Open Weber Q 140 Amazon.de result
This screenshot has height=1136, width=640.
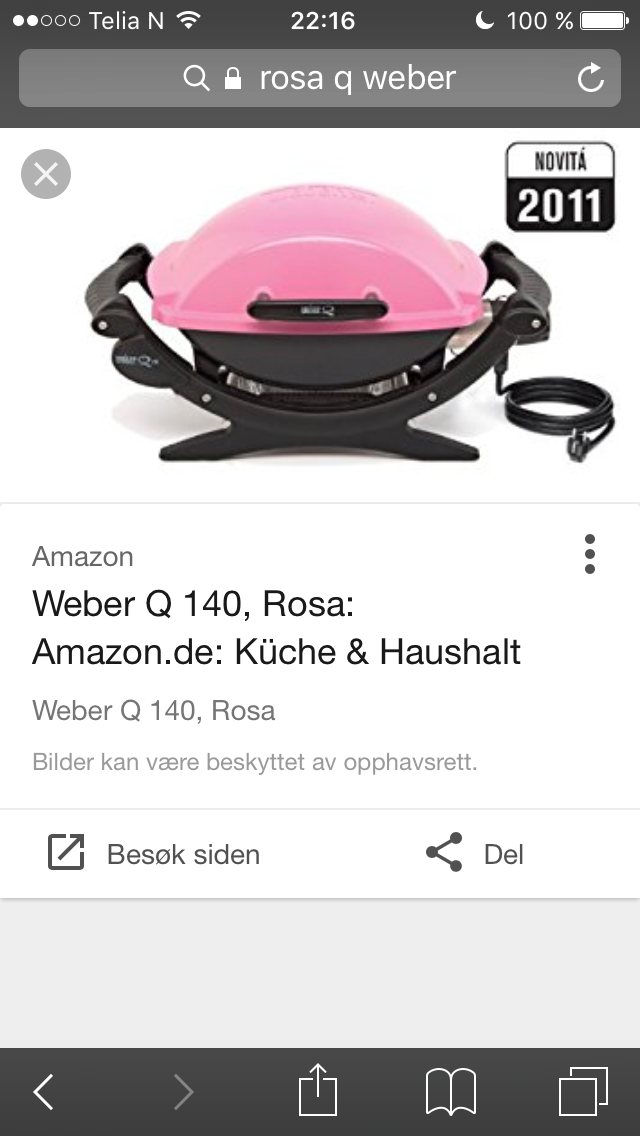tap(276, 628)
